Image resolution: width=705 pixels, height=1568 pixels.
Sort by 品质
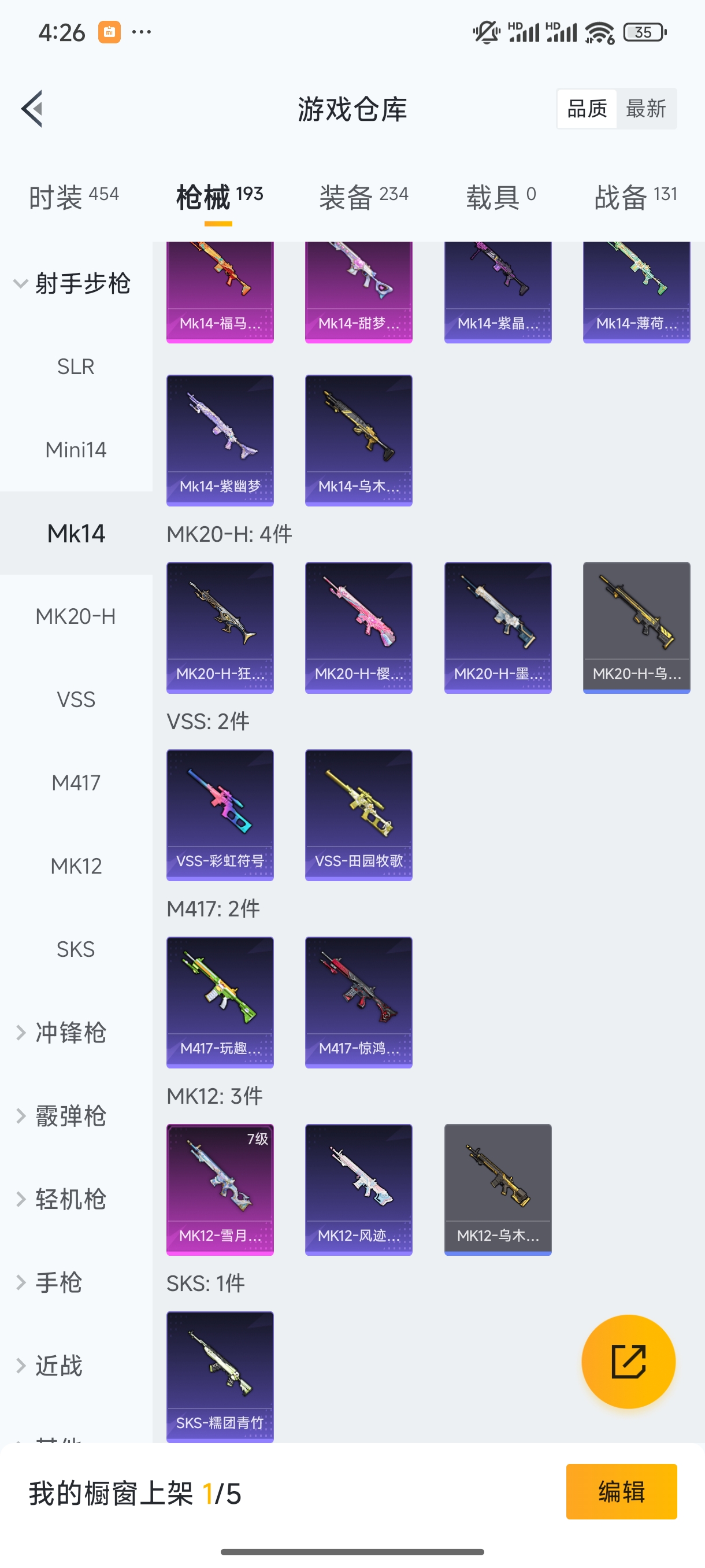click(587, 109)
